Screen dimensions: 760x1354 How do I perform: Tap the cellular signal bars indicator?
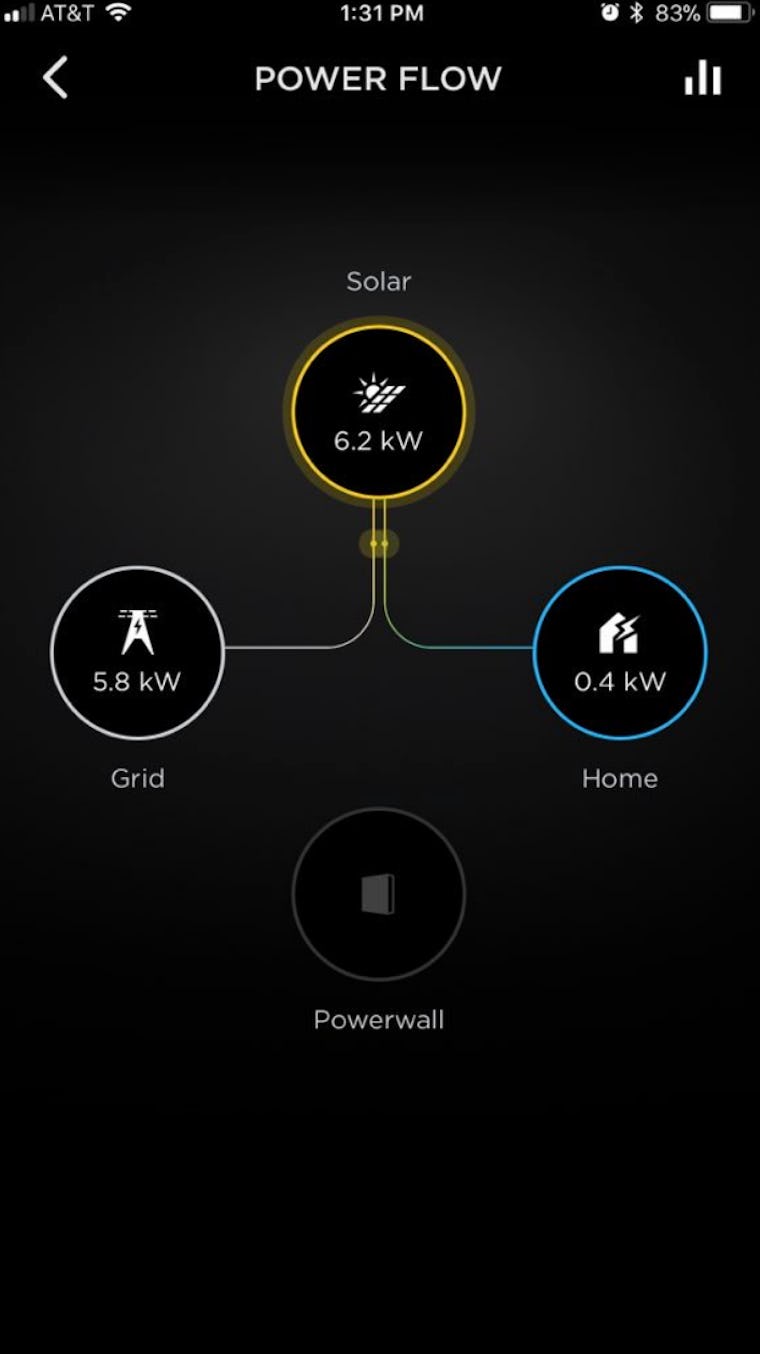pos(23,13)
